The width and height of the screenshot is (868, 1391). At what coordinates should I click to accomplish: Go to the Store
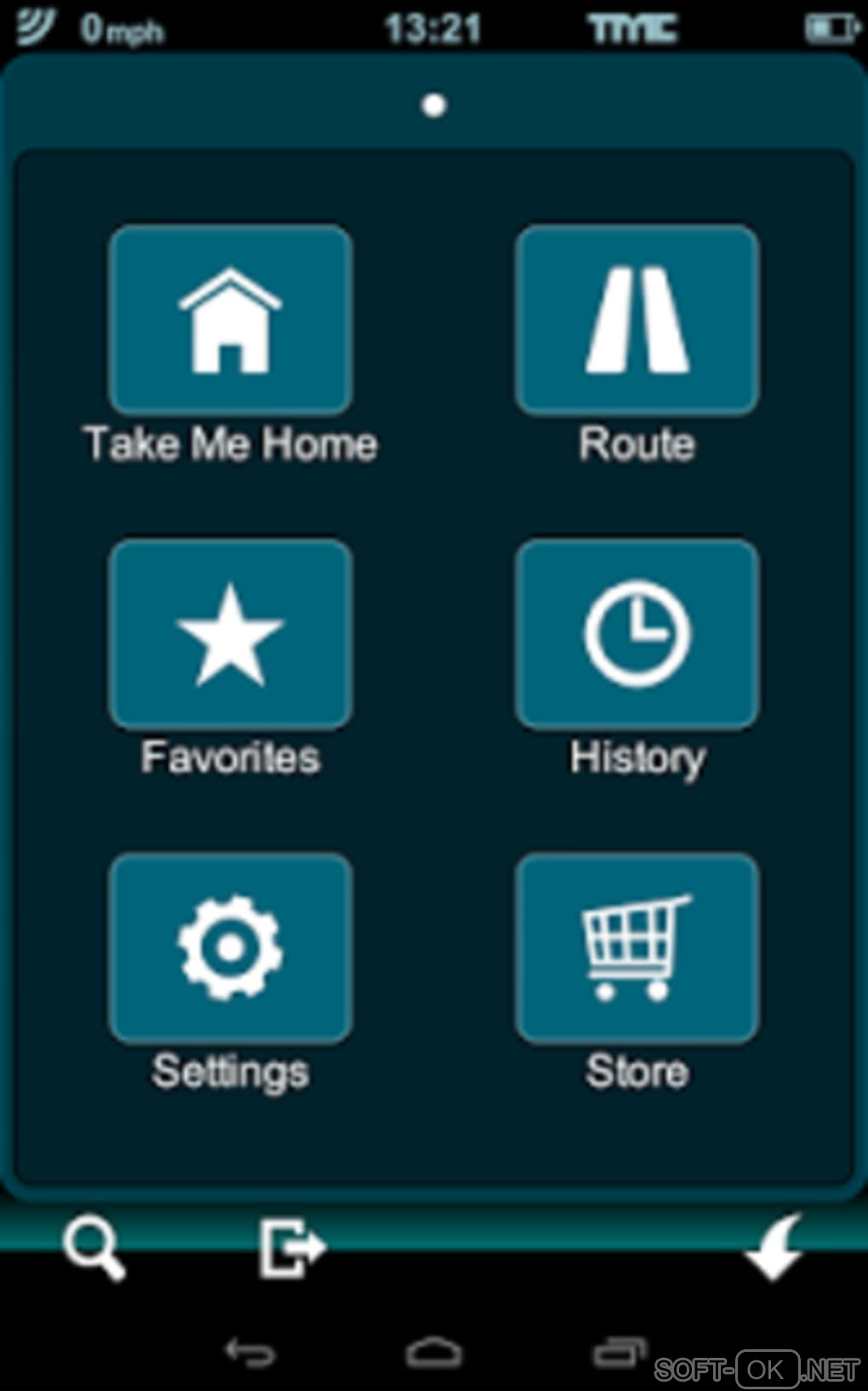click(637, 947)
